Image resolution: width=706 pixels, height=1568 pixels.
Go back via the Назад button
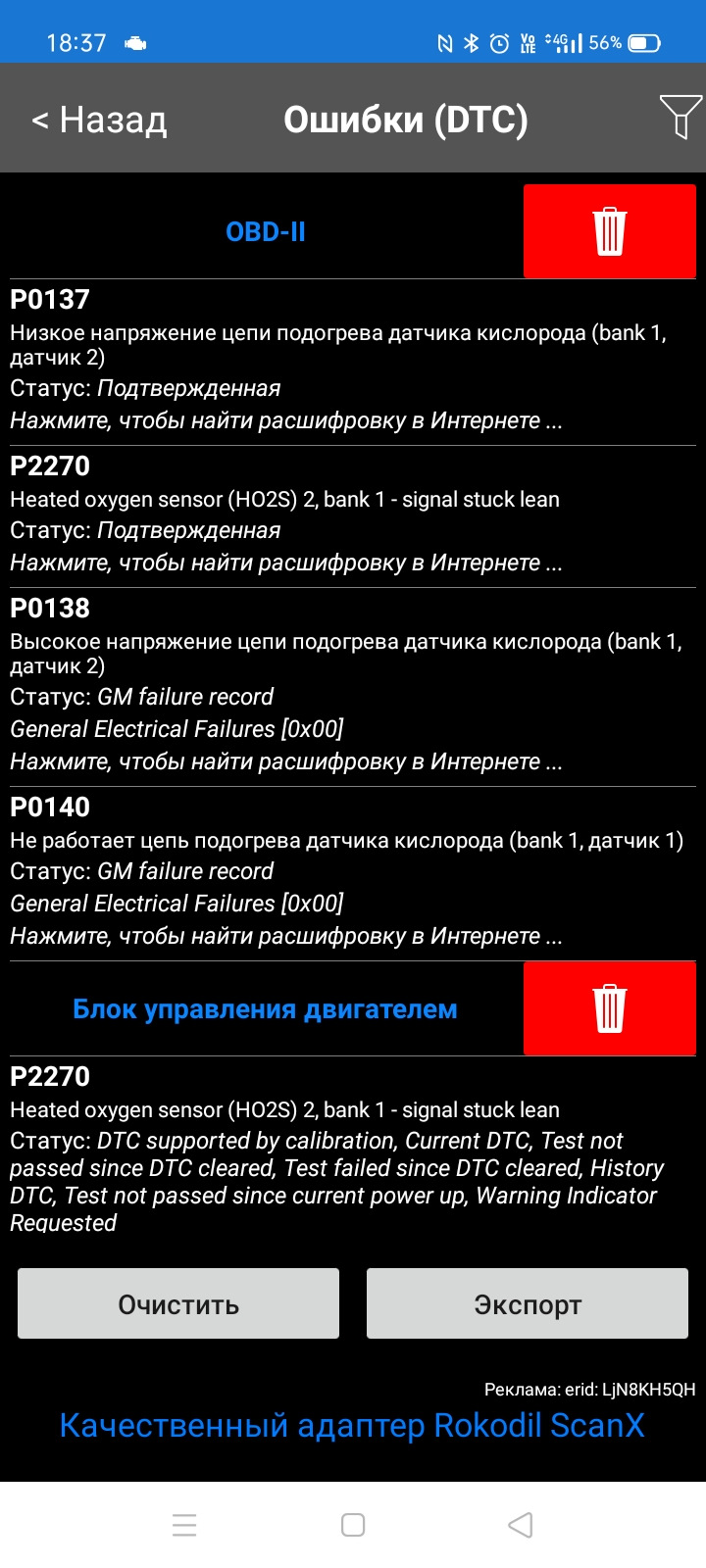[100, 120]
